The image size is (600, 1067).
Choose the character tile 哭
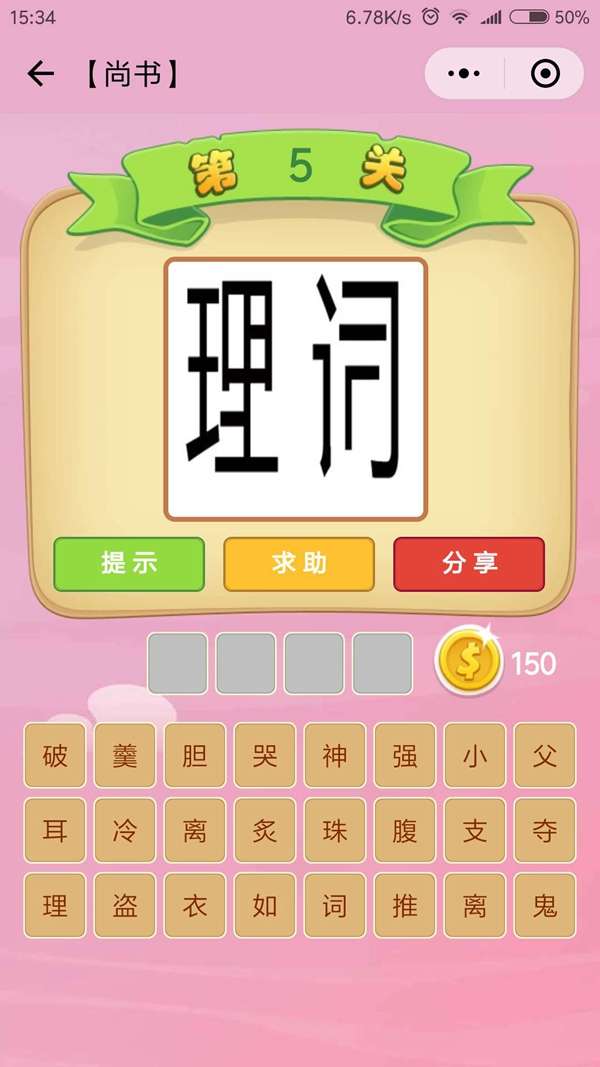(265, 756)
